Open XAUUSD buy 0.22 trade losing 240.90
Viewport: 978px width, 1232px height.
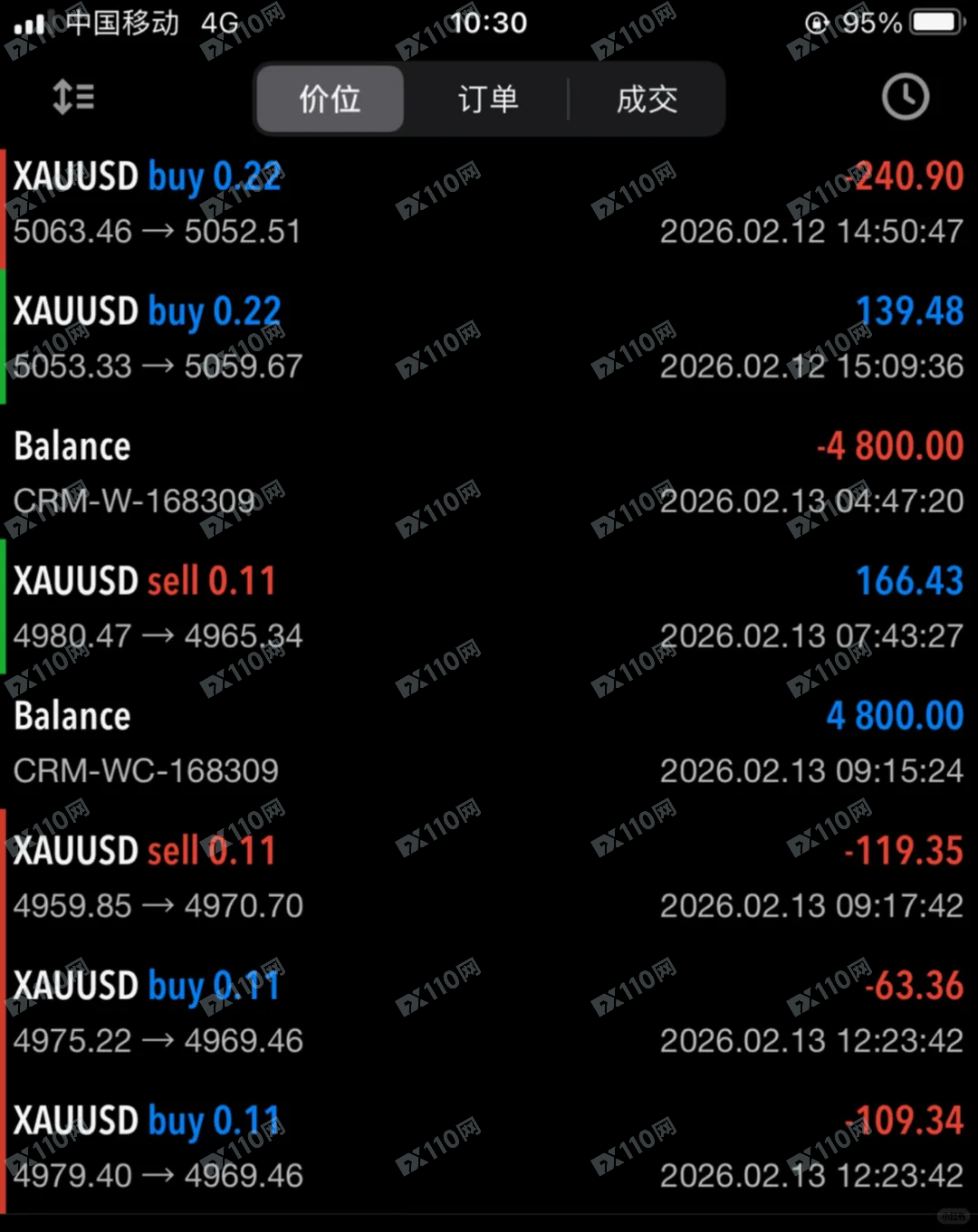click(x=489, y=204)
